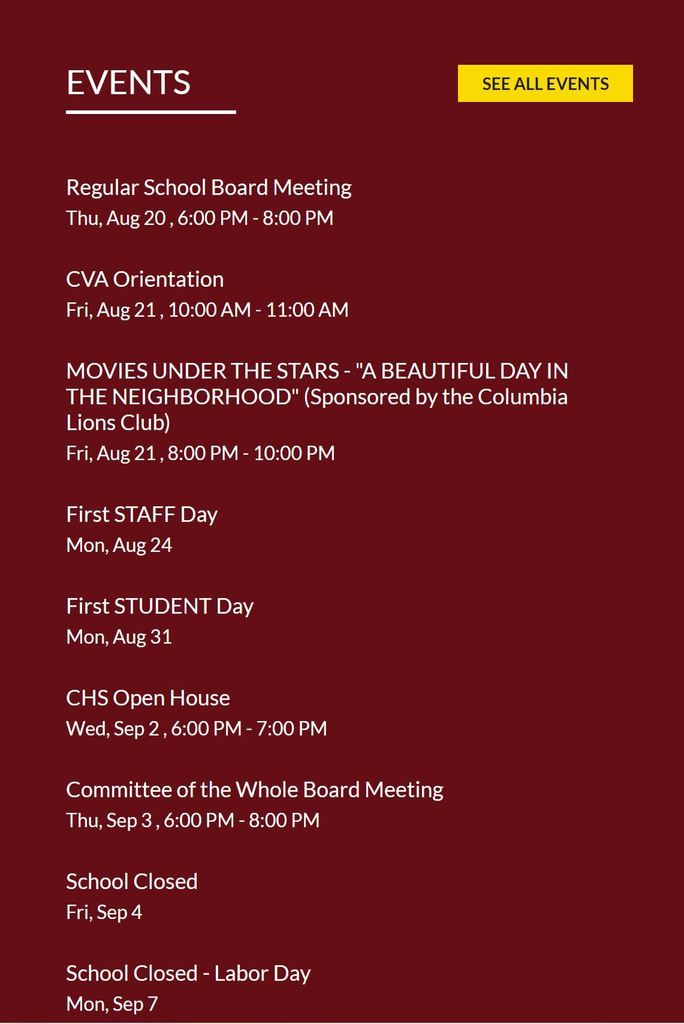The height and width of the screenshot is (1024, 684).
Task: Open the First STUDENT Day event
Action: pyautogui.click(x=160, y=606)
